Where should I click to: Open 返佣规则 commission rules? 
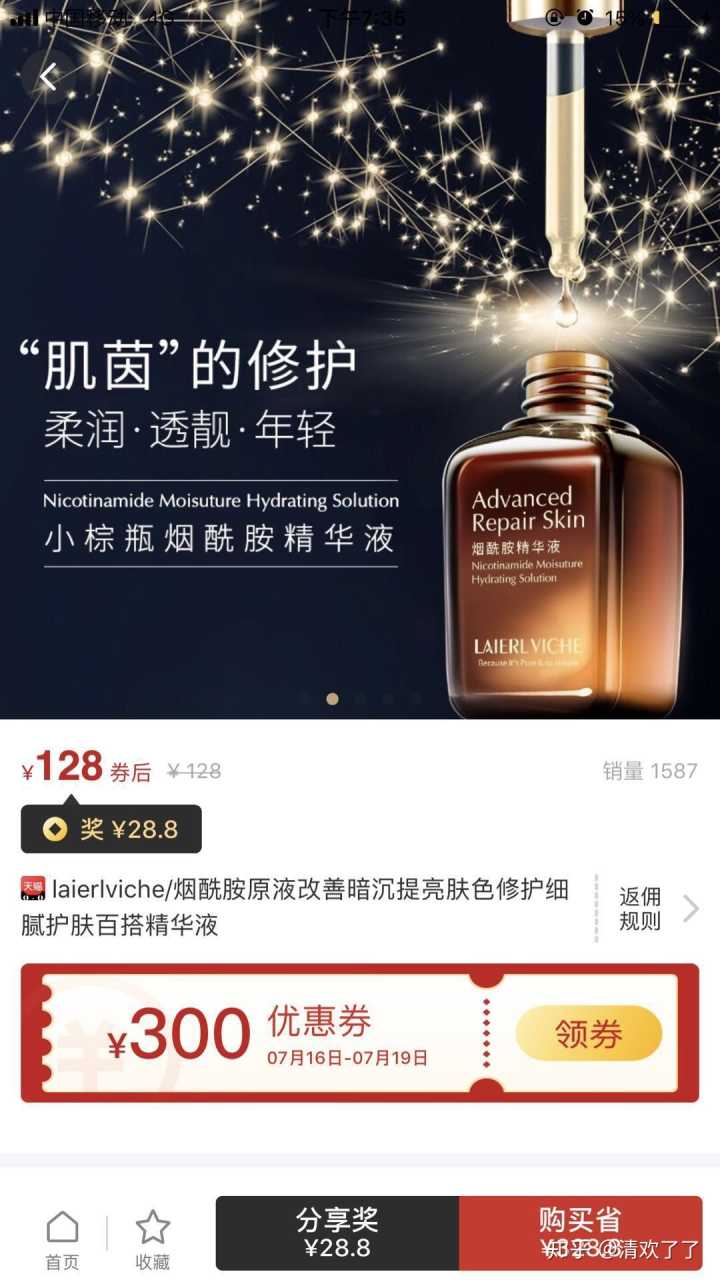(x=657, y=908)
